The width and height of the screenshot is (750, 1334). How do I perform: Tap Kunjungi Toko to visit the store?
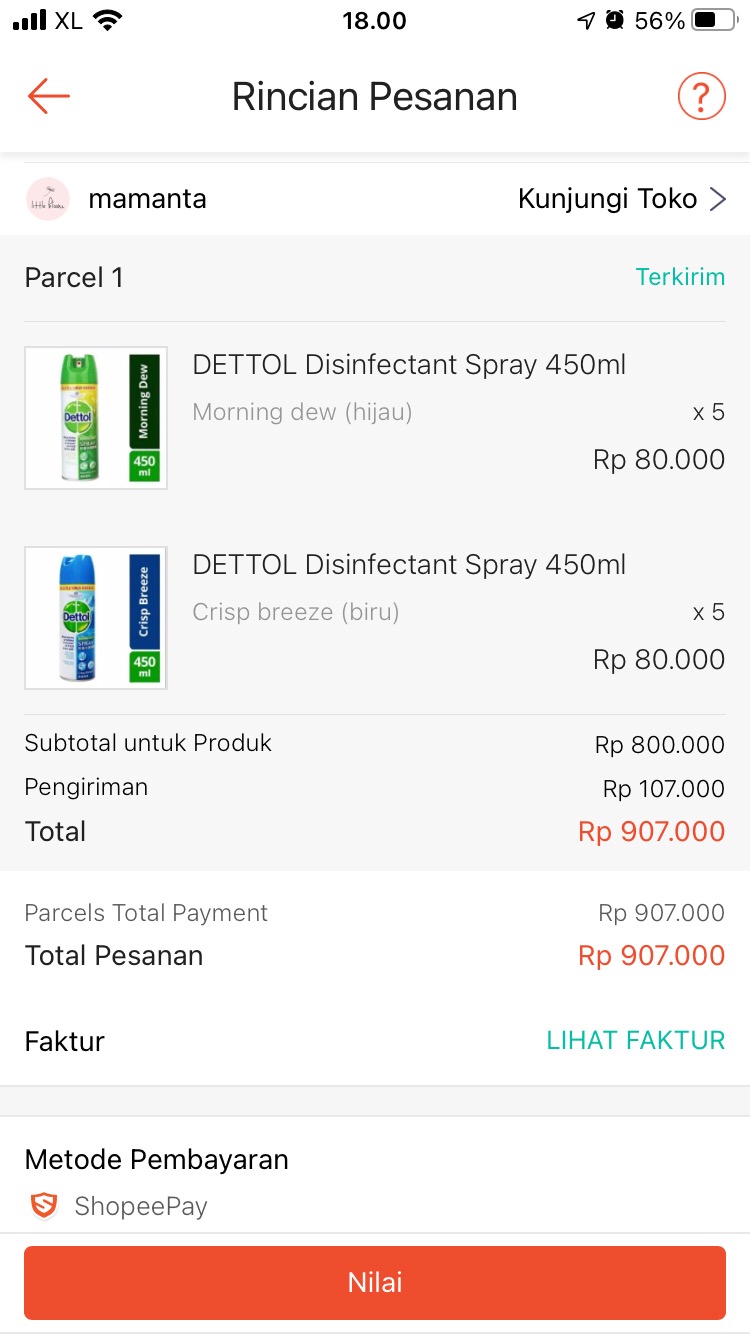pos(607,198)
